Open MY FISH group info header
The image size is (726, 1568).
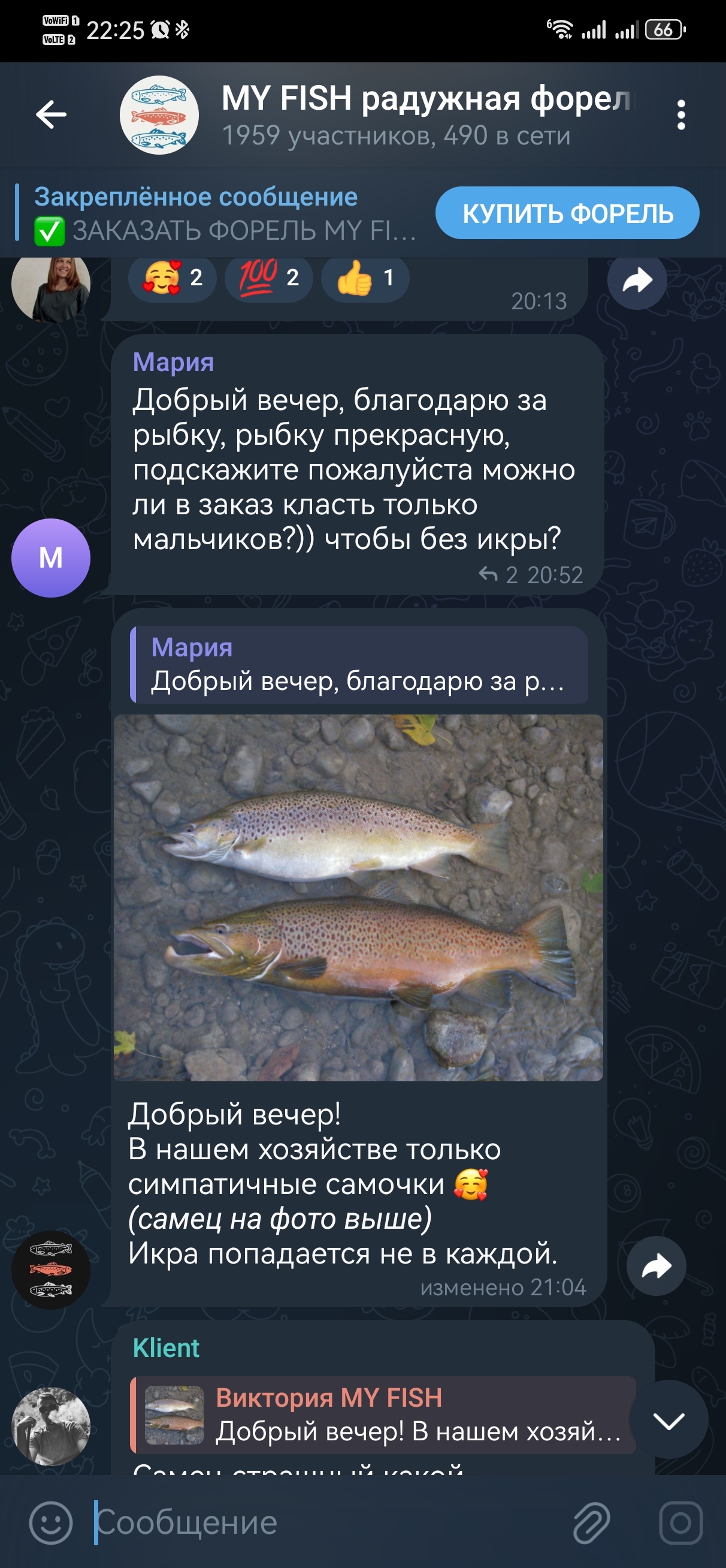395,115
